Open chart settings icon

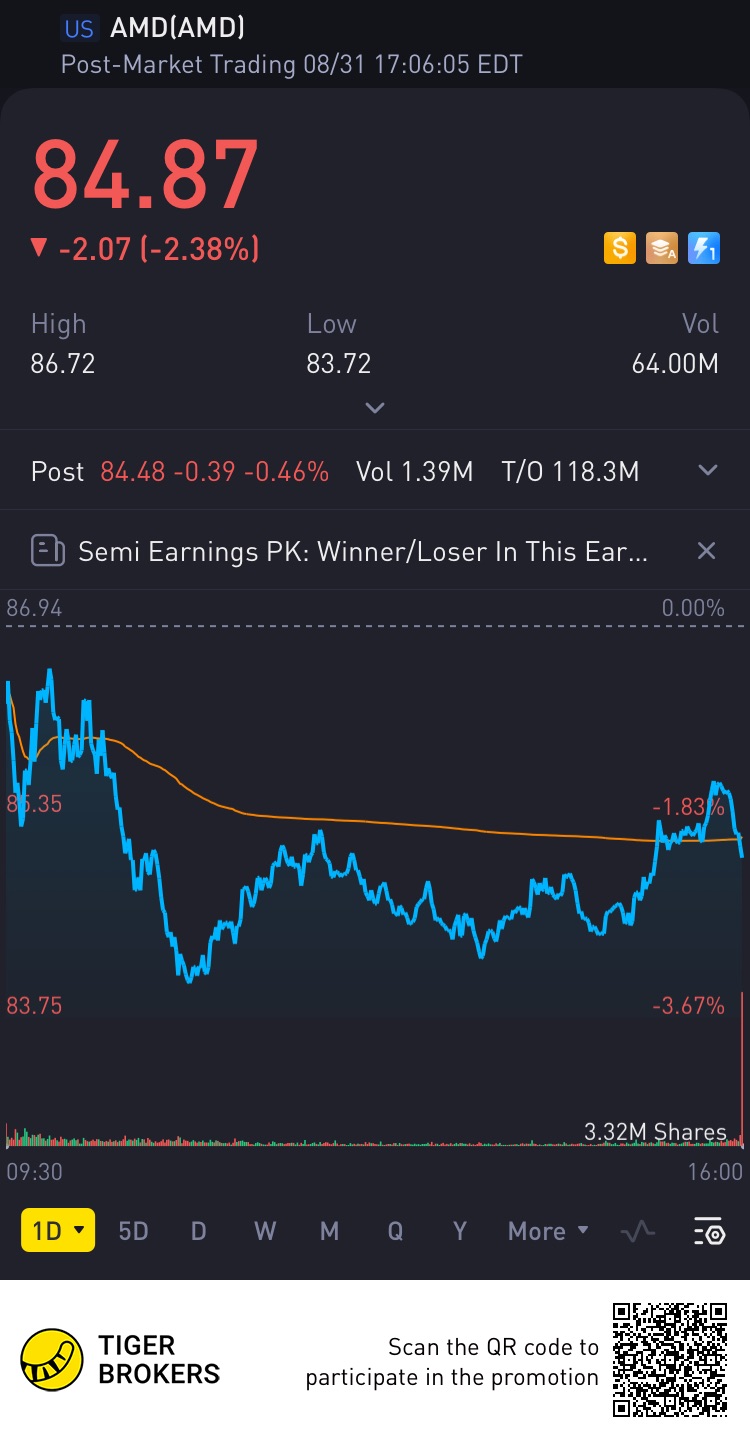click(709, 1231)
